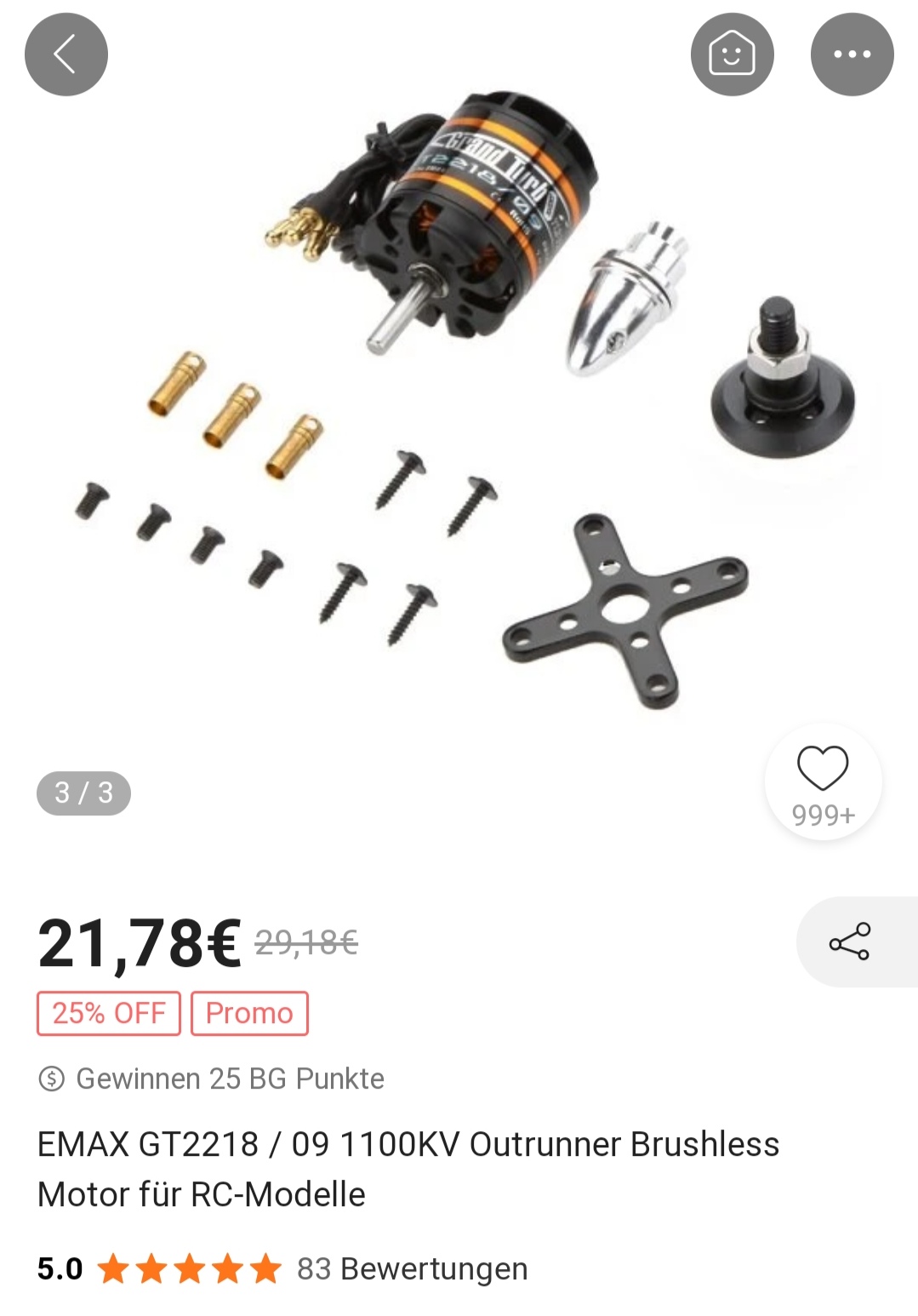Share this product listing
The height and width of the screenshot is (1316, 918).
[850, 941]
